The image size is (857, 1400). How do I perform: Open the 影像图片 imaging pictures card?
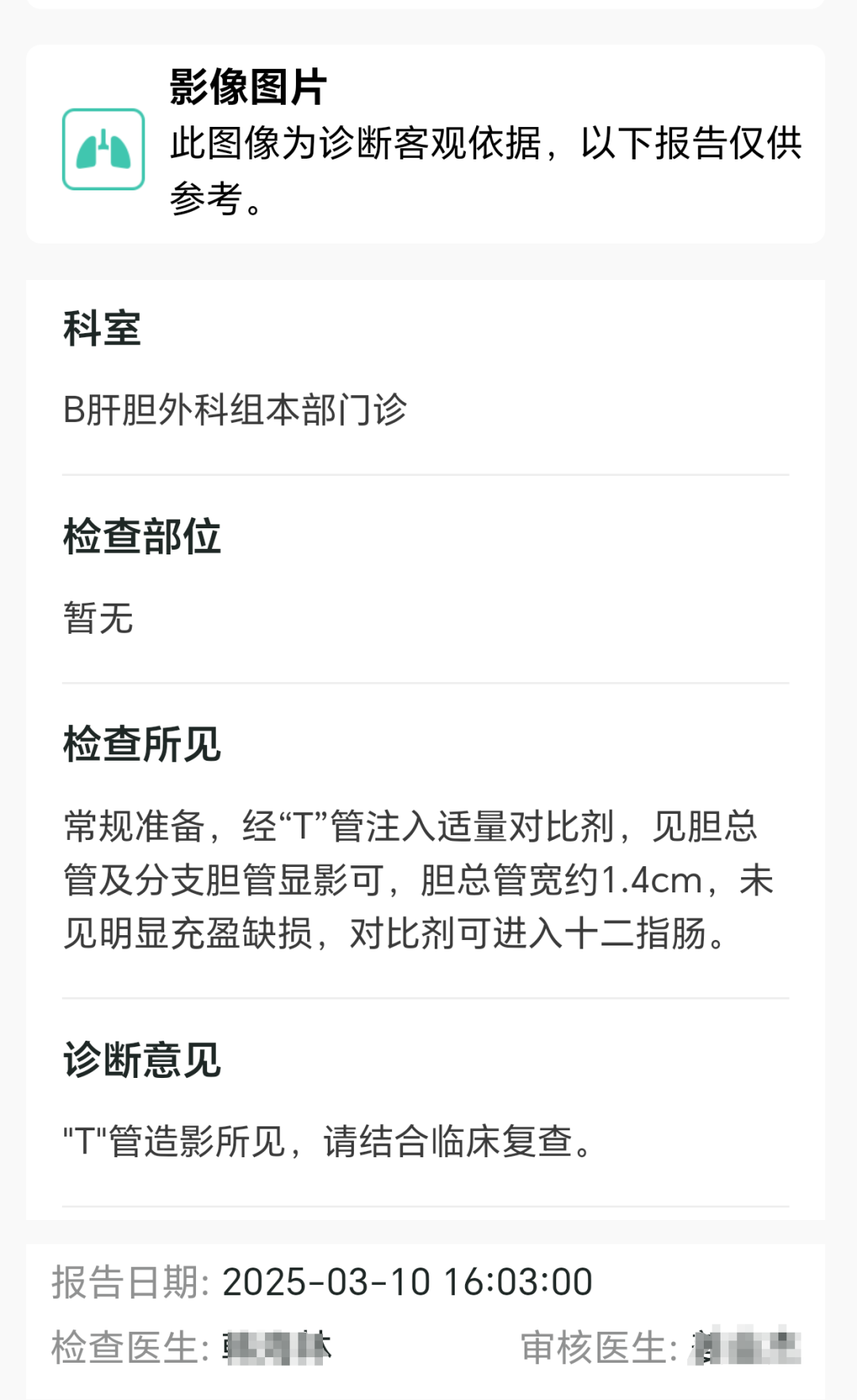(425, 144)
